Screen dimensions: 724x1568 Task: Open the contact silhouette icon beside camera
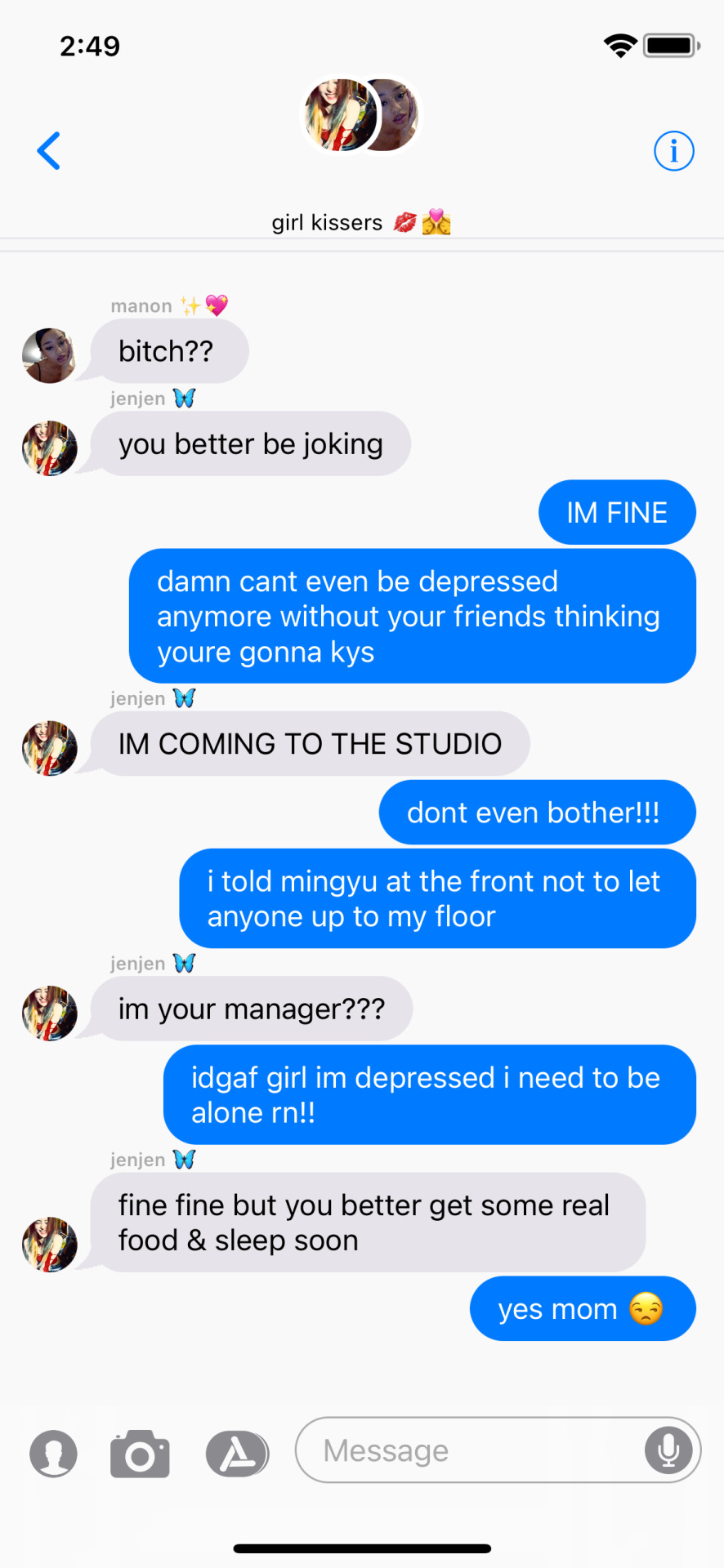click(53, 1454)
